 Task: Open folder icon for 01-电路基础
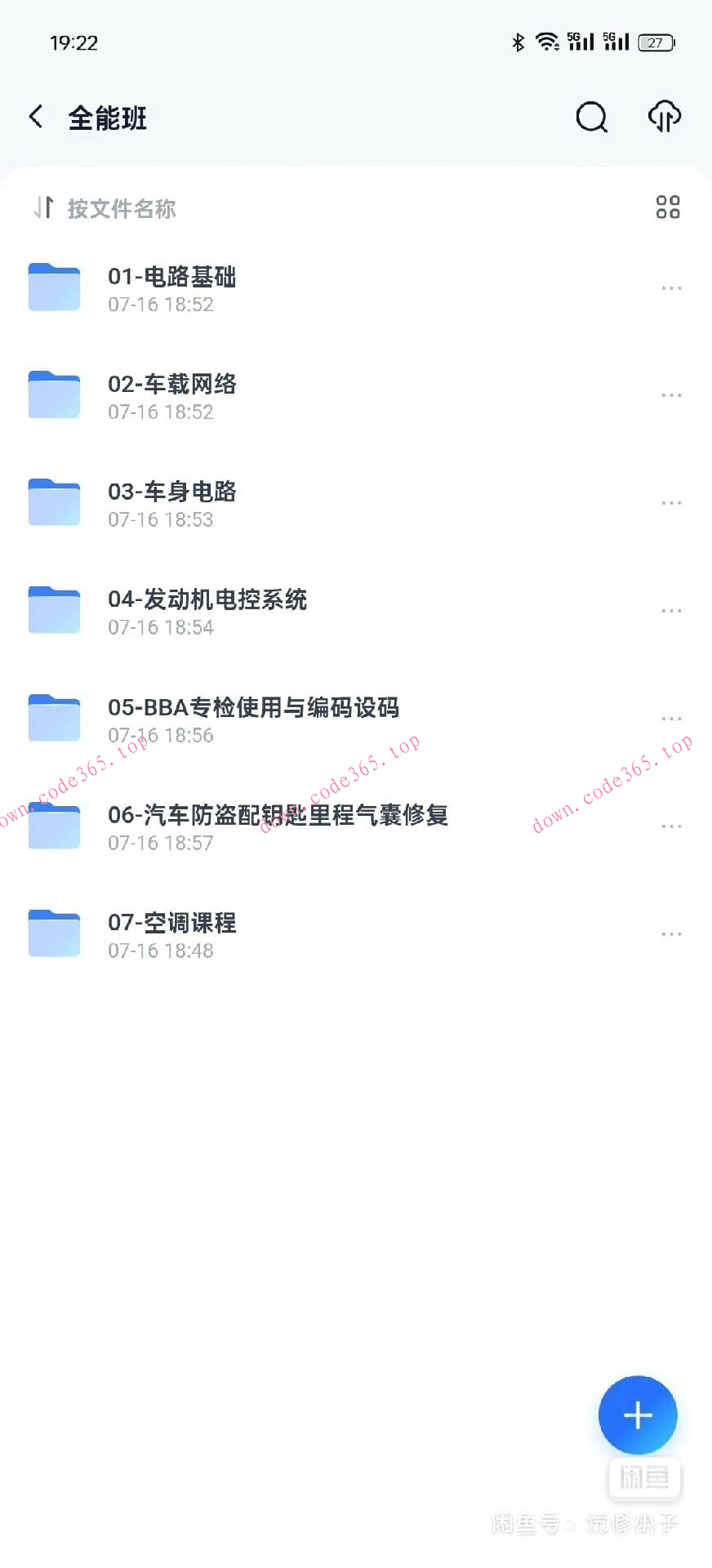[54, 287]
